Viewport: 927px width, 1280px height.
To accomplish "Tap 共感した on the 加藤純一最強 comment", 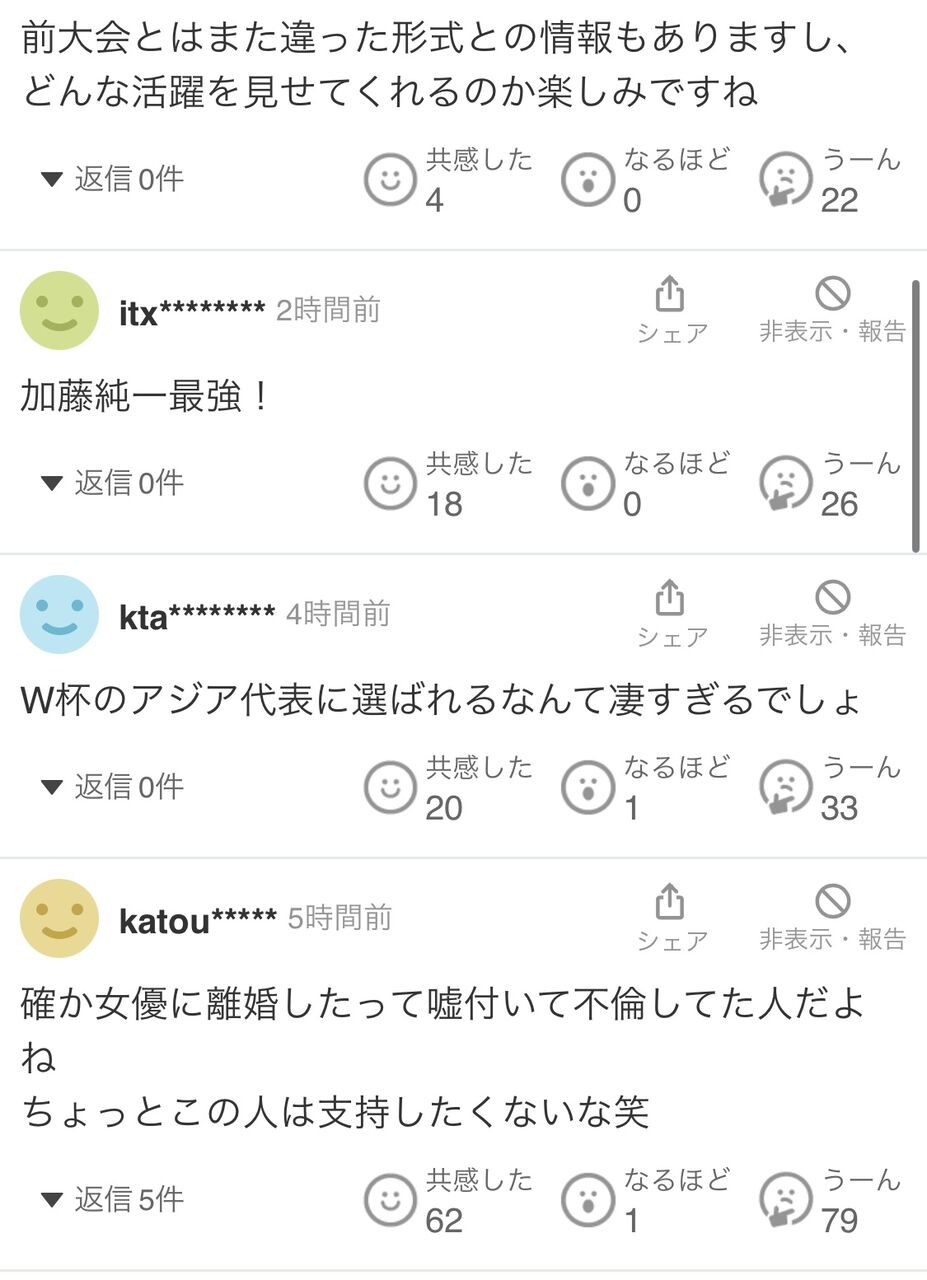I will (390, 484).
